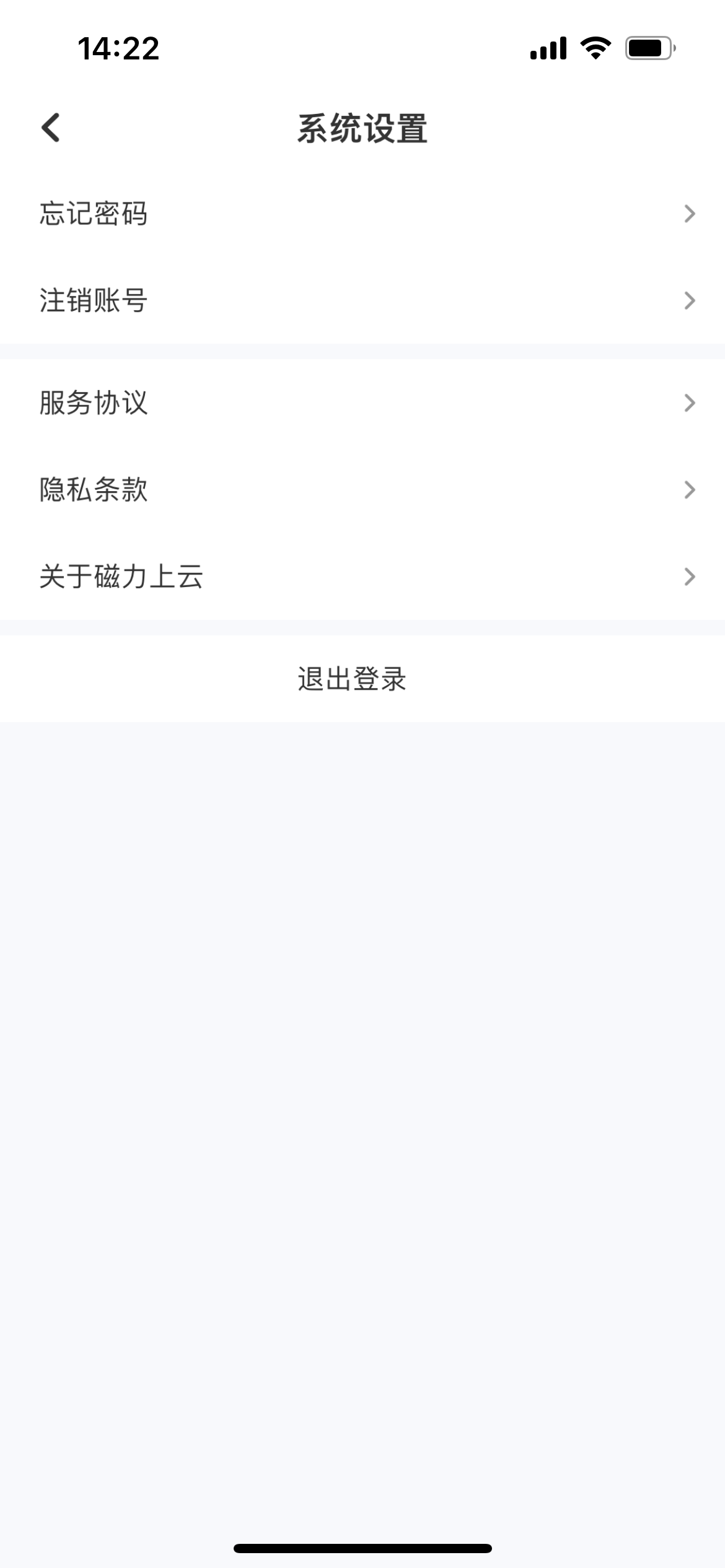Open the 隐私条款 privacy terms
The height and width of the screenshot is (1568, 725).
point(362,490)
